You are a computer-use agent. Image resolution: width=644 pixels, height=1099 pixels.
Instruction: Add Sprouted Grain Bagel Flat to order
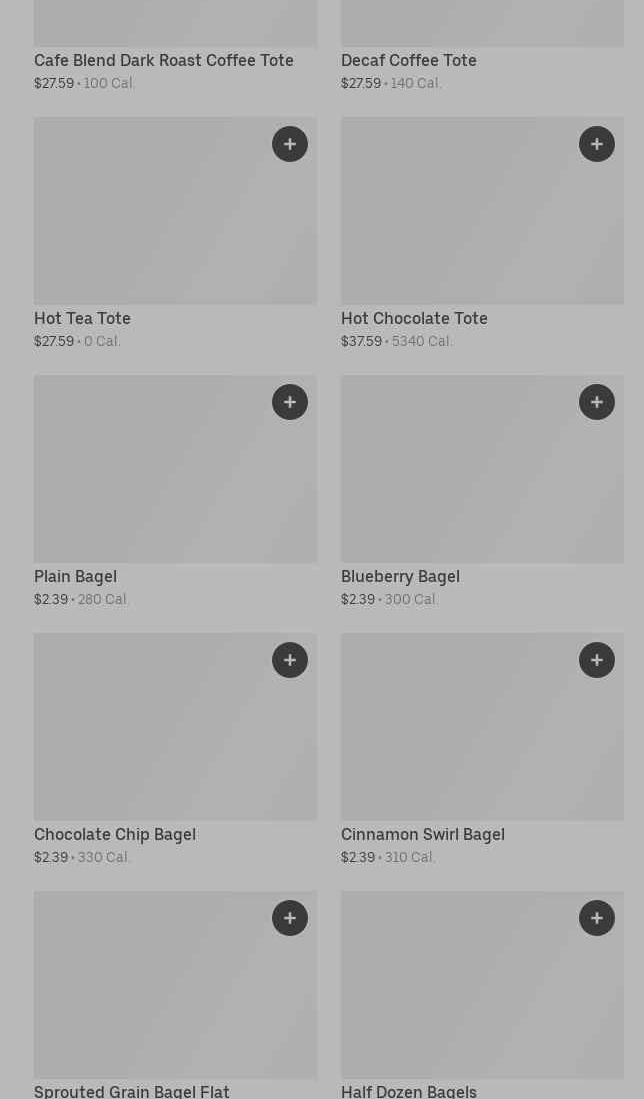[x=290, y=917]
